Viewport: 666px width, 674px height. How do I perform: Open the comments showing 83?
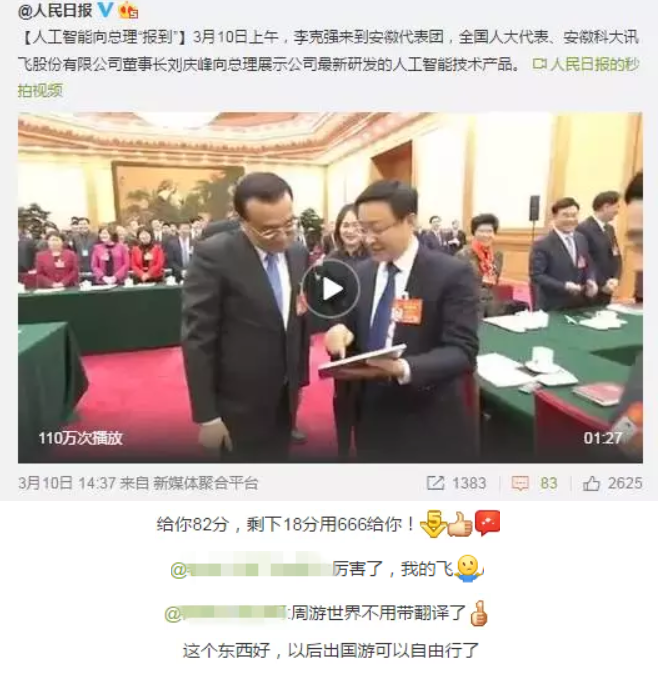pos(535,483)
